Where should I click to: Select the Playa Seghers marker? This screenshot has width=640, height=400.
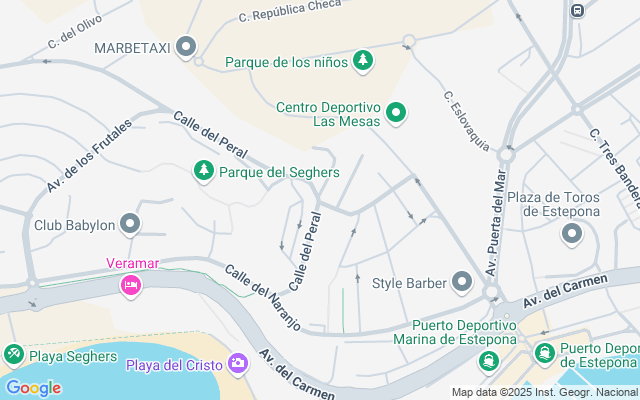pos(13,355)
